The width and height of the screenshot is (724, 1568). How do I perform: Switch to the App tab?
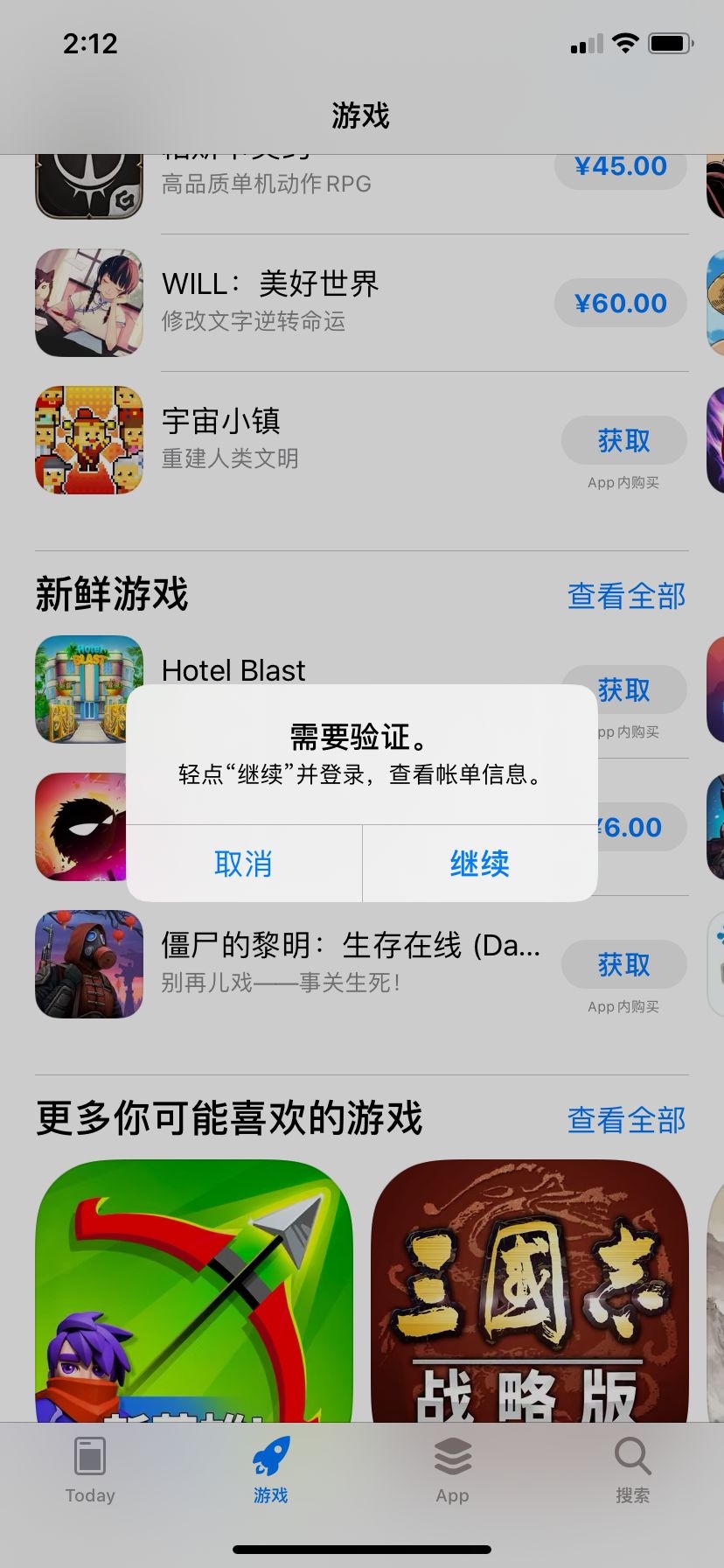click(452, 1472)
